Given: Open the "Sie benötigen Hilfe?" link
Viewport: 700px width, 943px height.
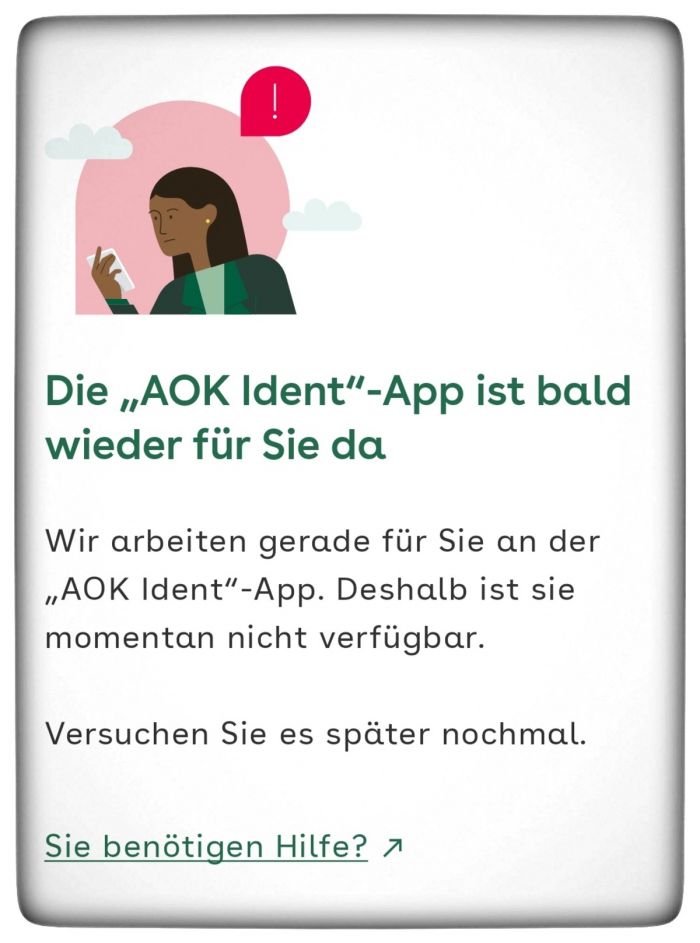Looking at the screenshot, I should 207,846.
